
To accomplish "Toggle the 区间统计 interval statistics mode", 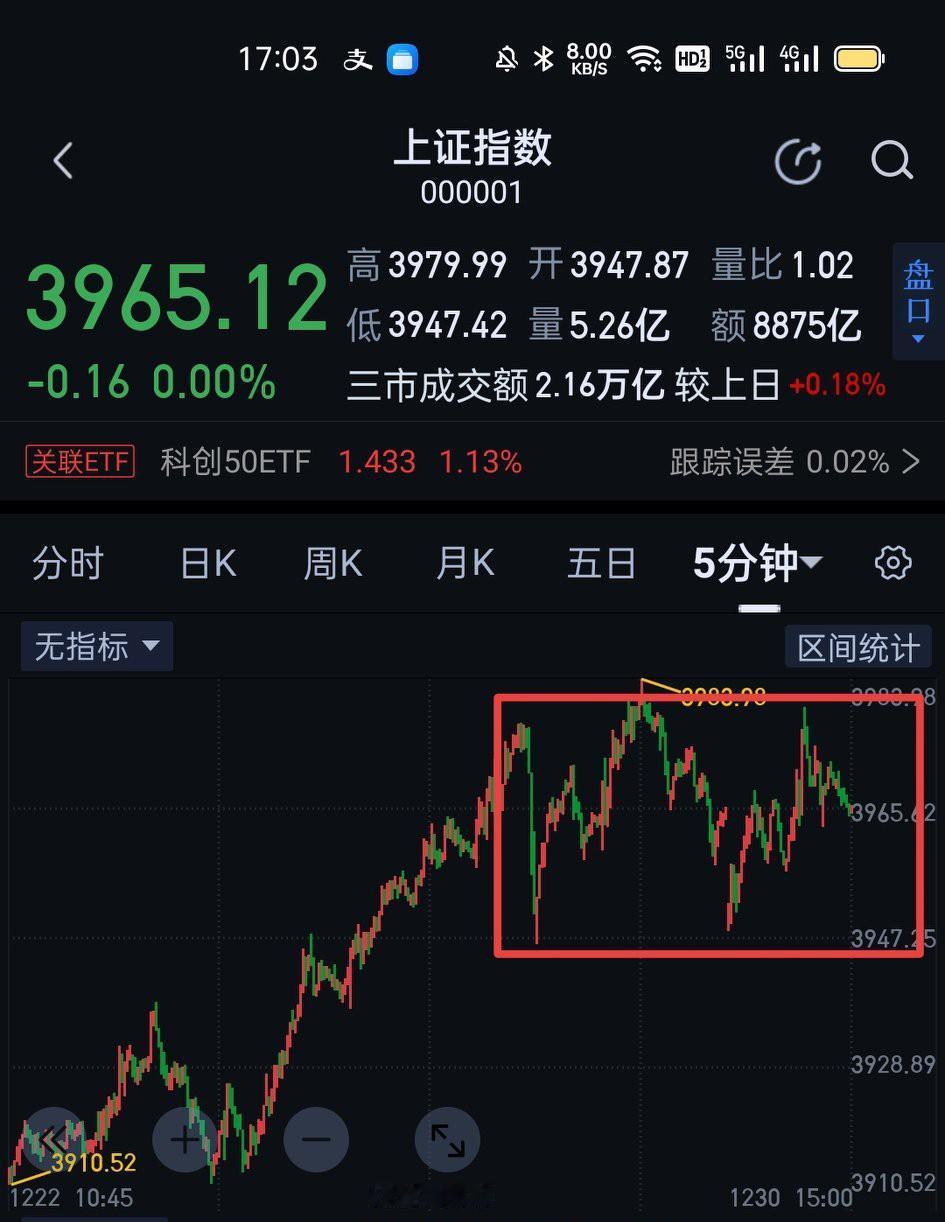I will (x=858, y=646).
